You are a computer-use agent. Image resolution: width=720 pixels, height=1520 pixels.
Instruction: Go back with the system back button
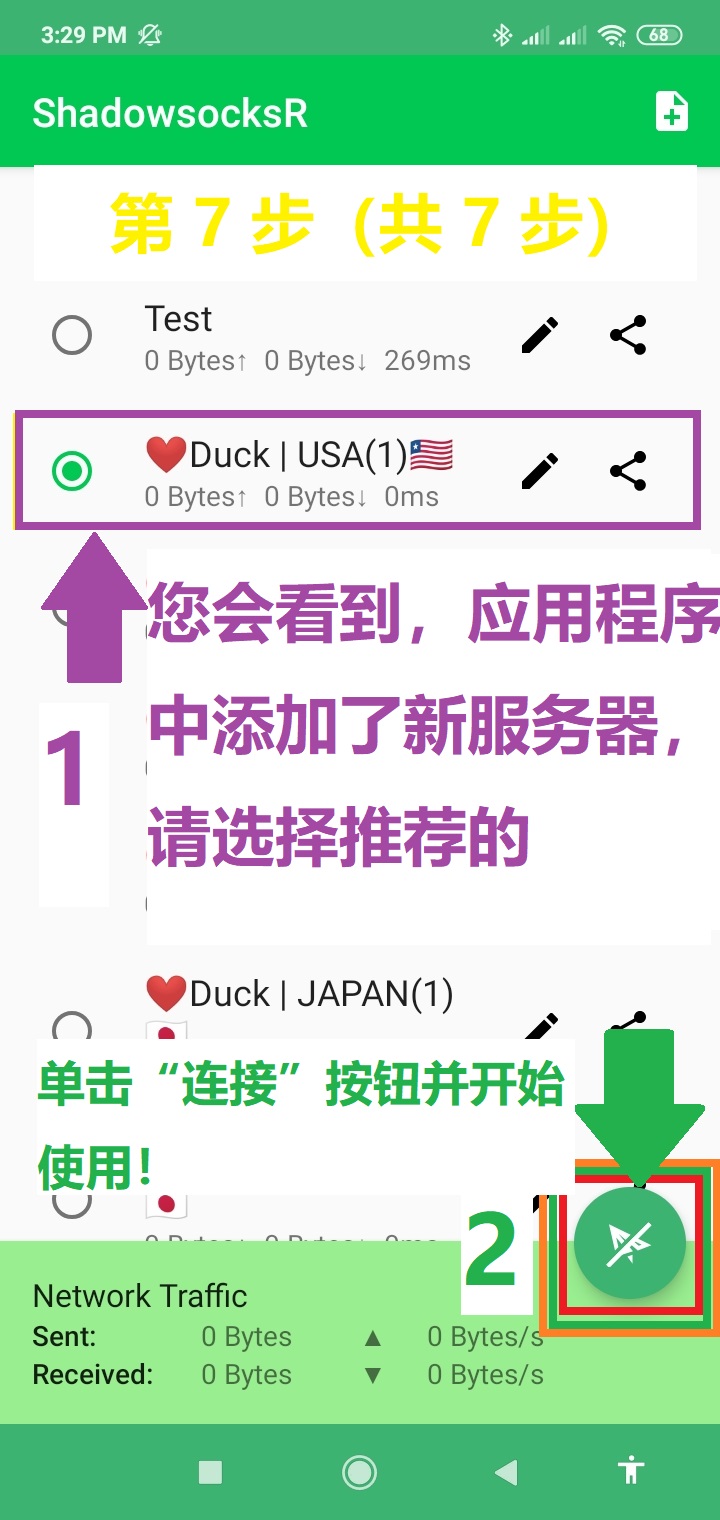click(506, 1471)
